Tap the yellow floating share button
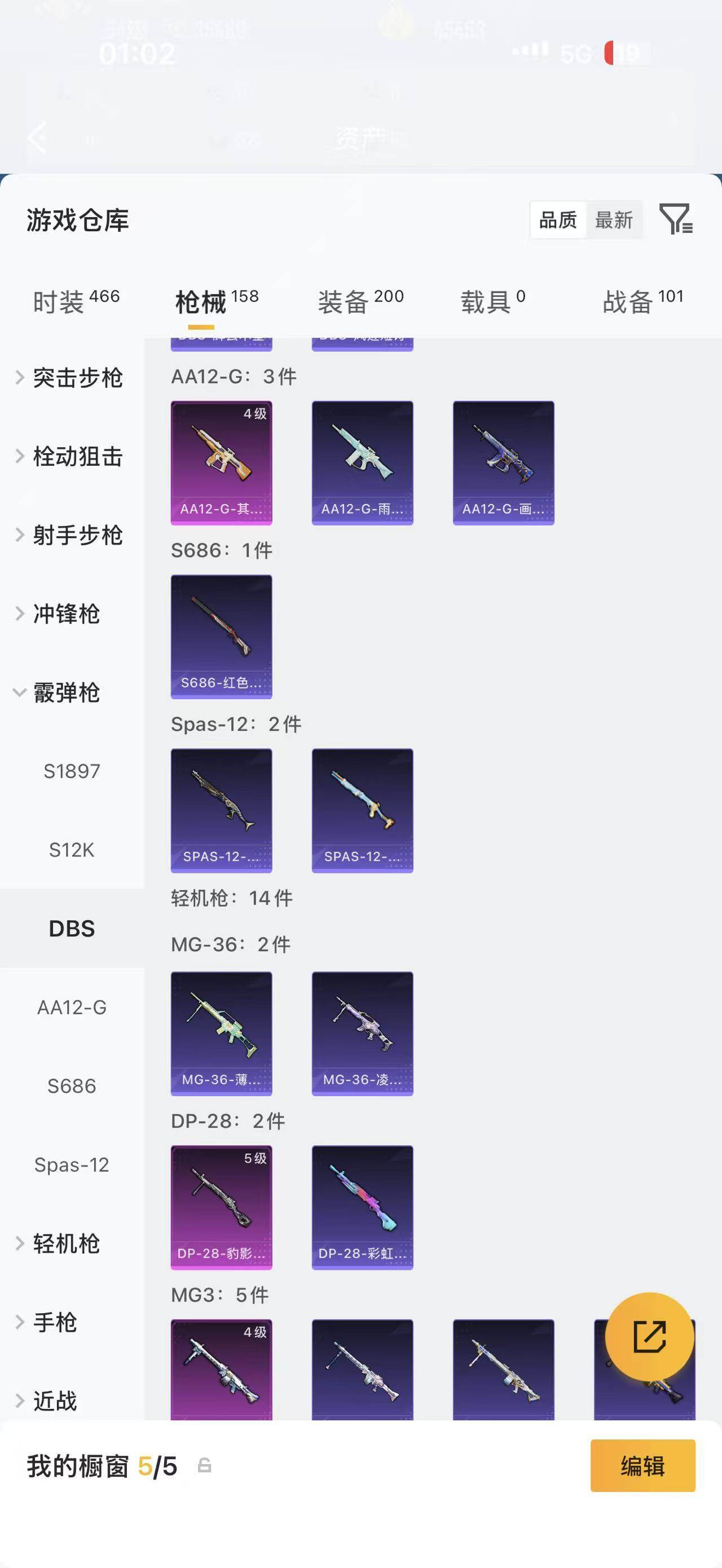Image resolution: width=722 pixels, height=1568 pixels. (x=650, y=1337)
